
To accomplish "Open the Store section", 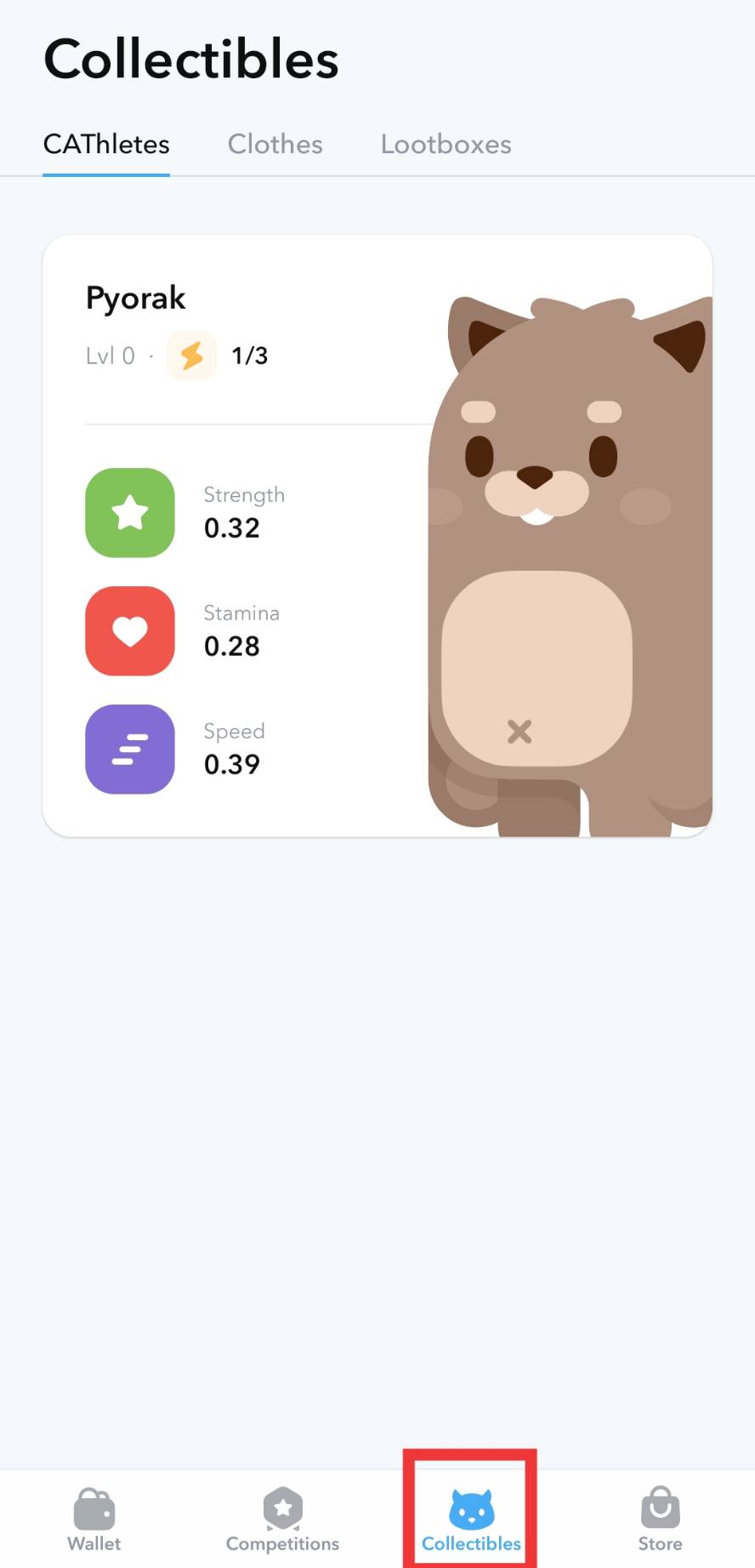I will pos(660,1519).
